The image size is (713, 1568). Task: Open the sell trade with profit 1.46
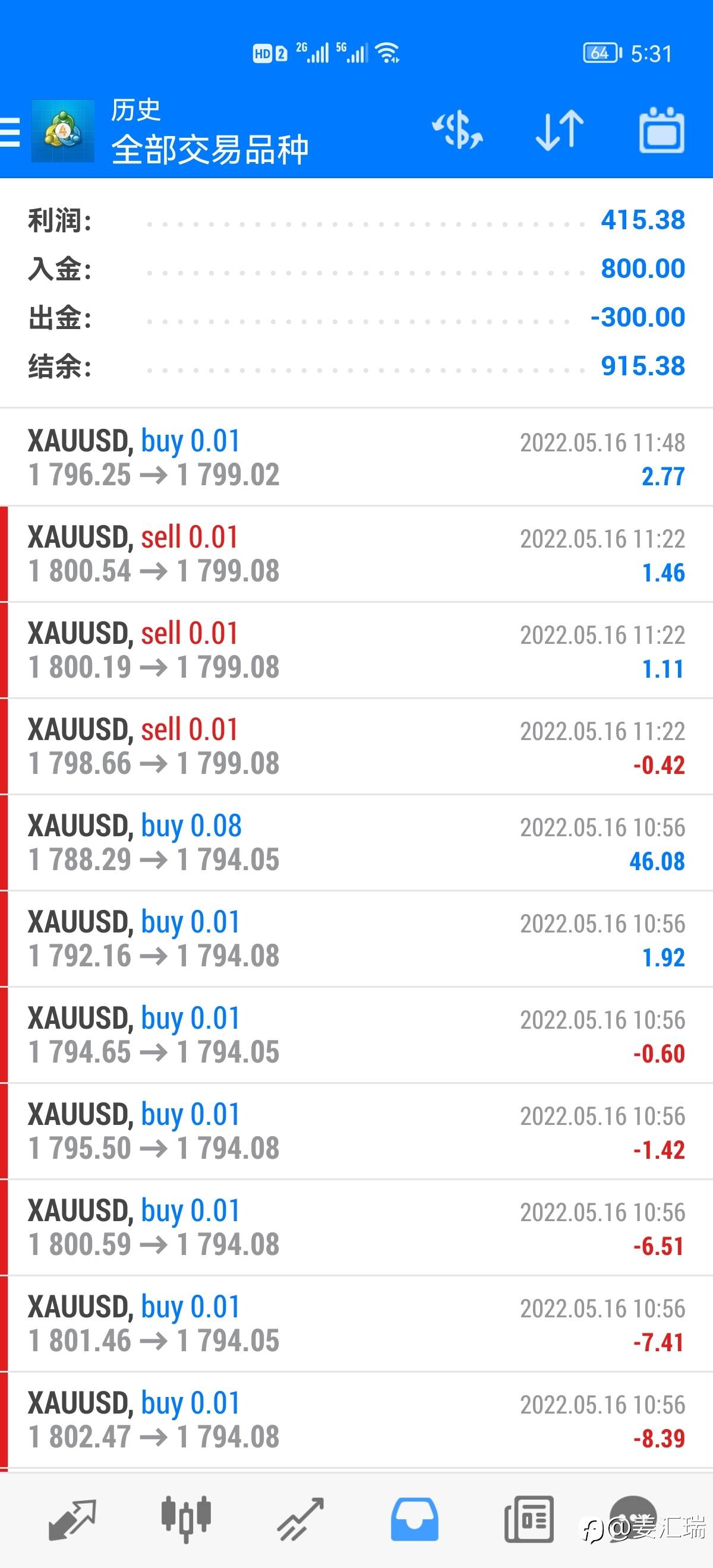point(356,554)
